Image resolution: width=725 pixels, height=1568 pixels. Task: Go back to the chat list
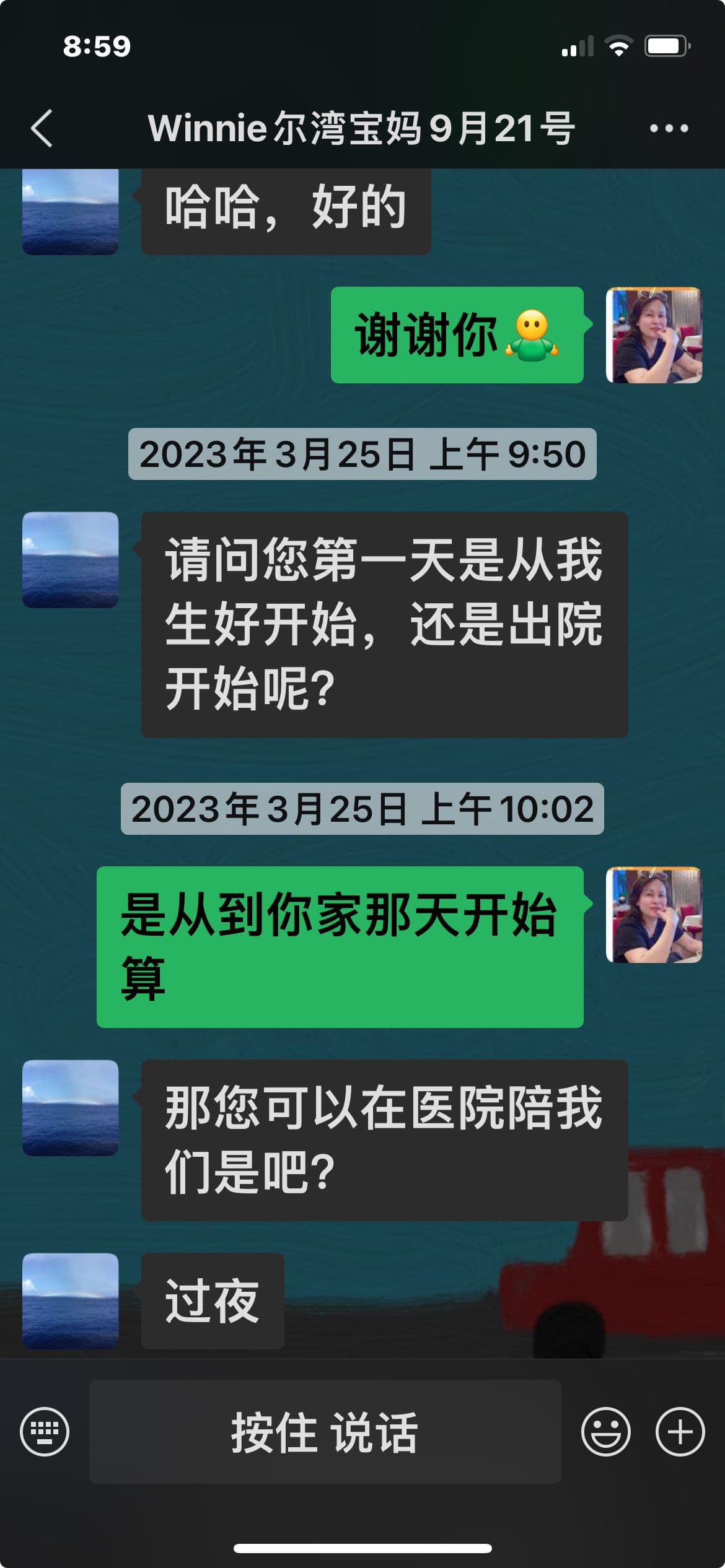point(42,129)
